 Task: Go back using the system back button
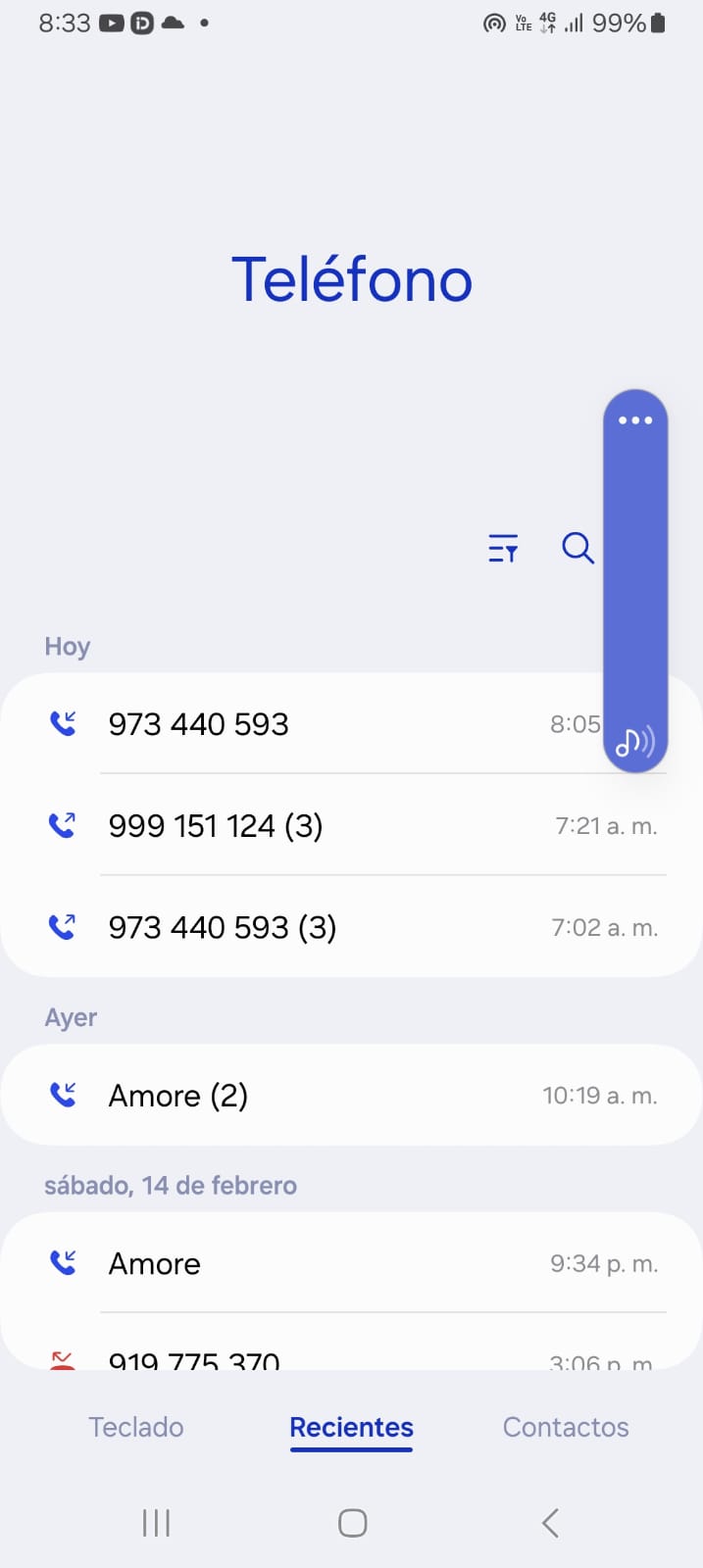[550, 1523]
